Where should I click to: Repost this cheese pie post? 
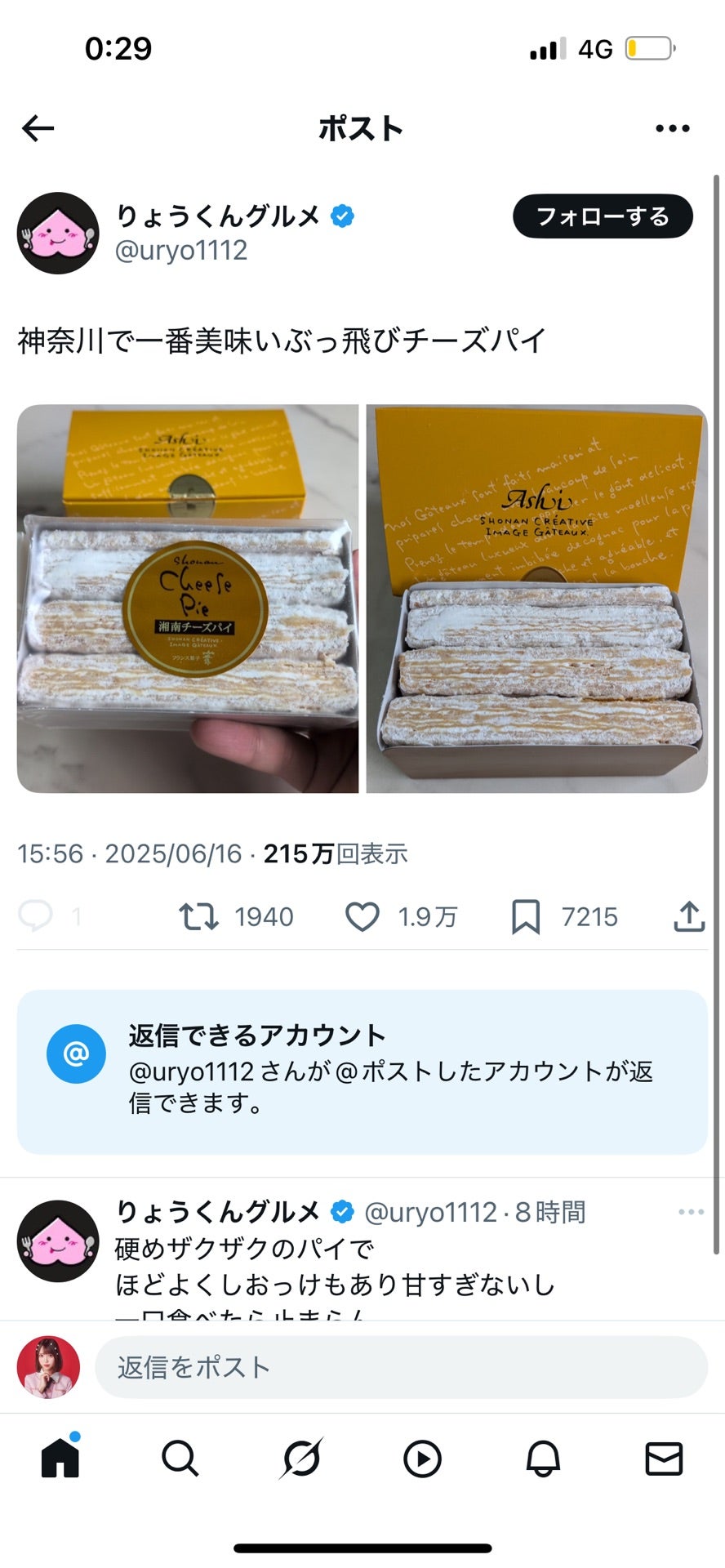coord(200,916)
